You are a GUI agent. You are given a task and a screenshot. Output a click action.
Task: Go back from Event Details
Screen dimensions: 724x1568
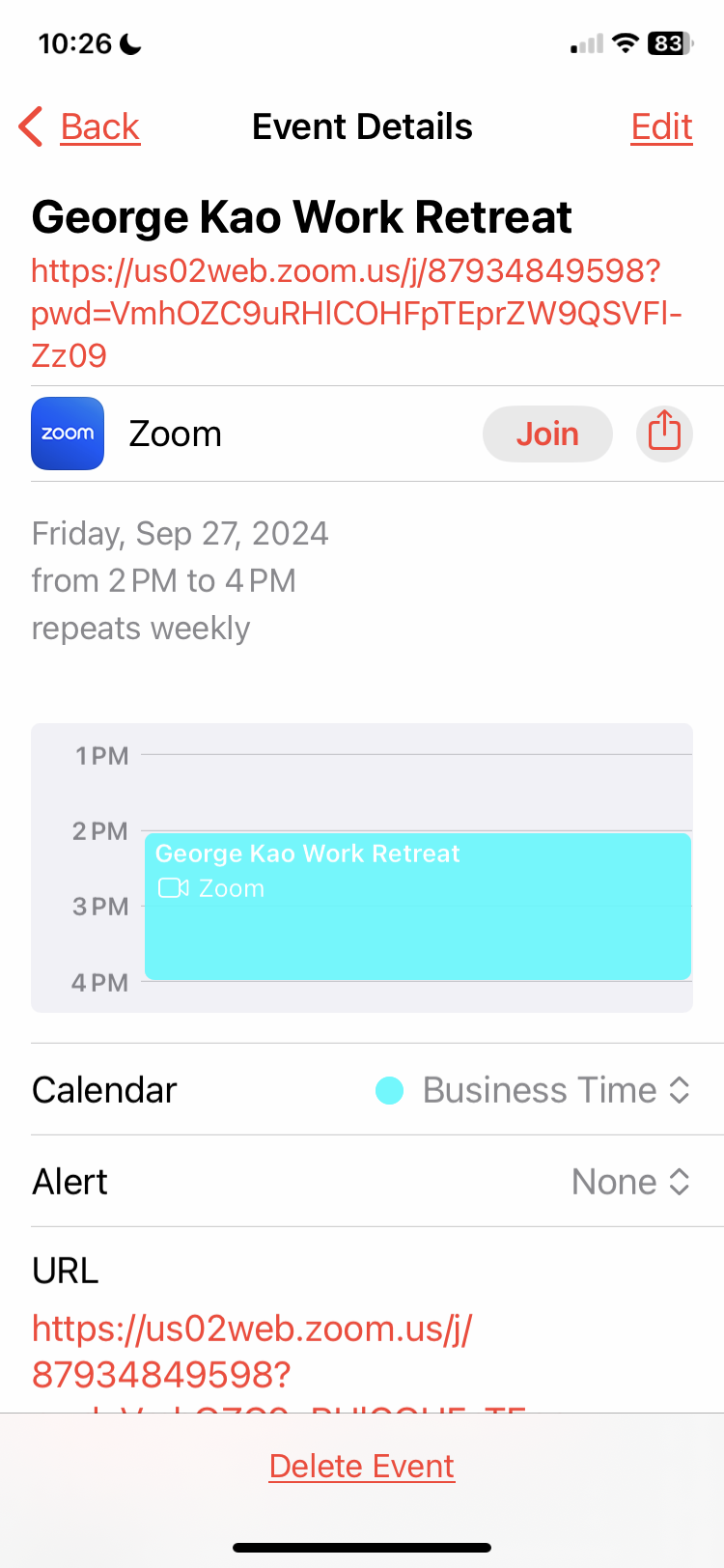pos(81,126)
